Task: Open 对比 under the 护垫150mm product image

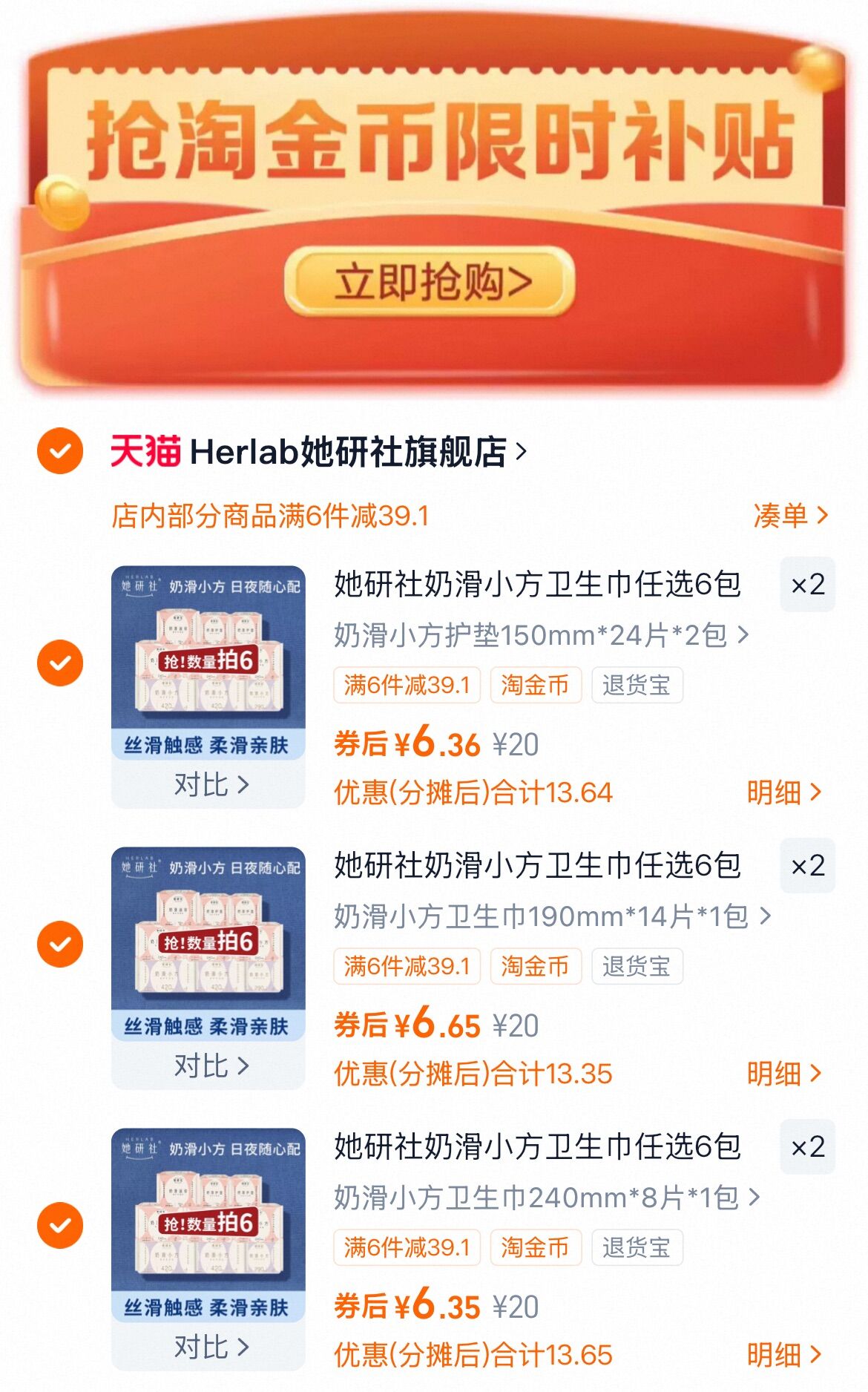Action: (x=209, y=784)
